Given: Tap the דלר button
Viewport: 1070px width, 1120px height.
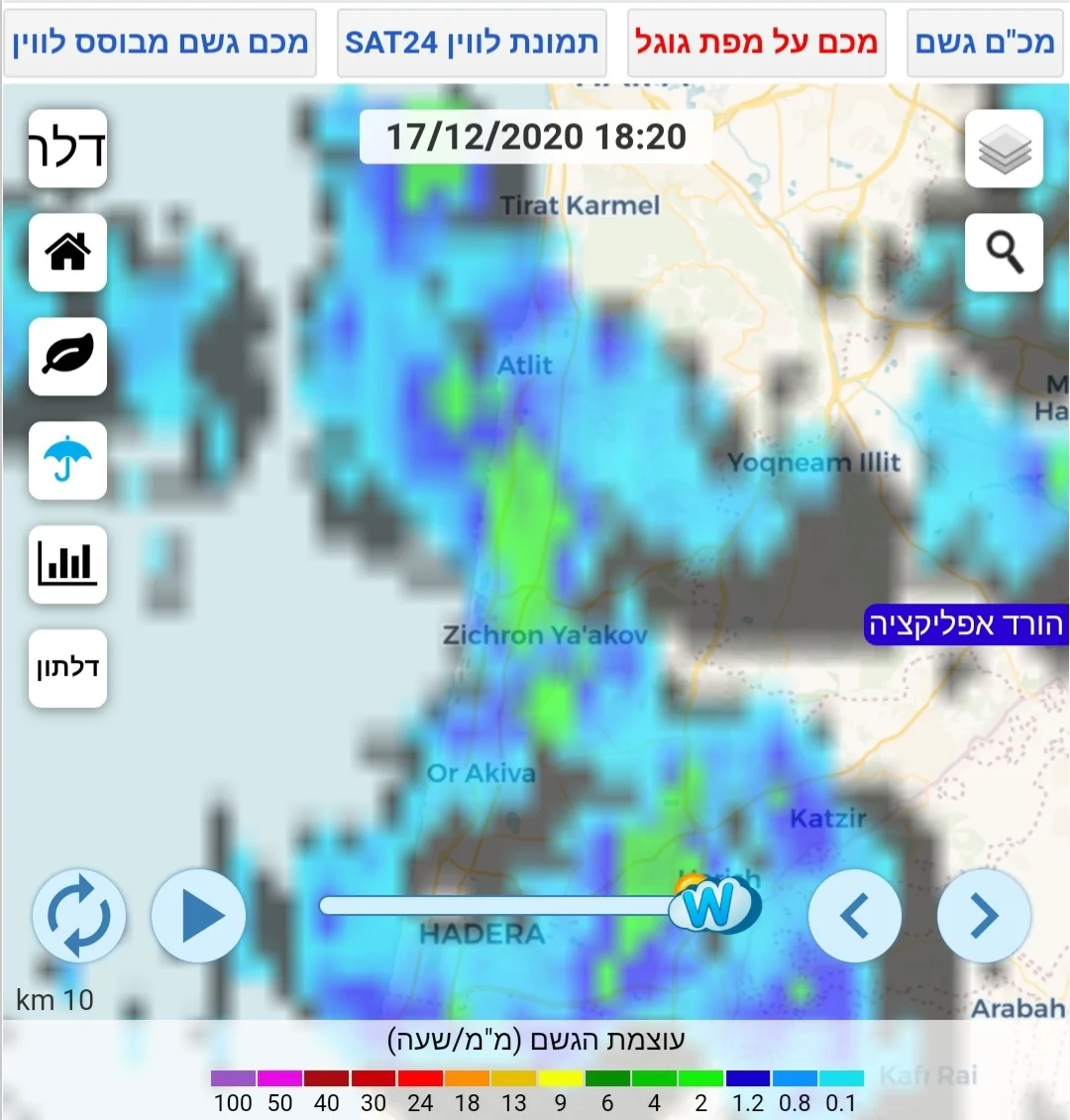Looking at the screenshot, I should (67, 149).
